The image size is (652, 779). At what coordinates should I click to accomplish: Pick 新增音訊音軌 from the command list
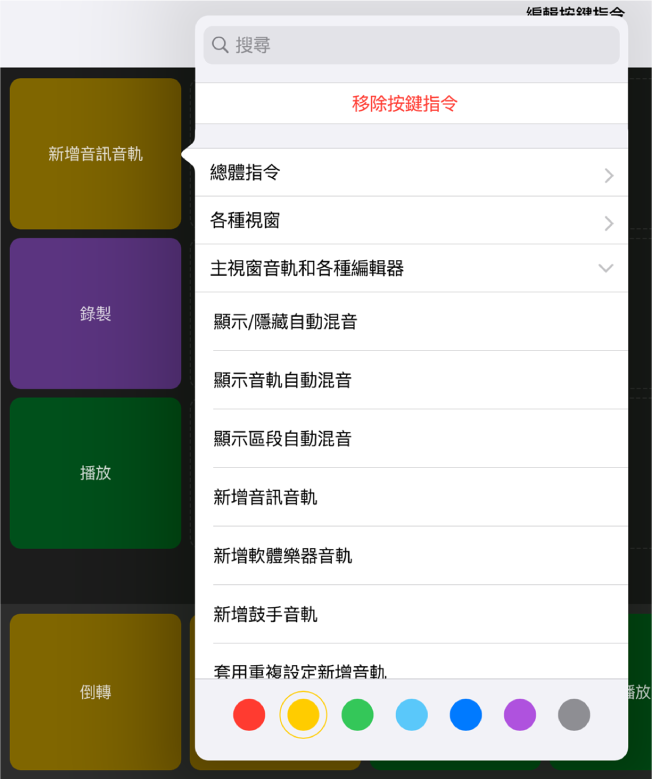pyautogui.click(x=411, y=497)
